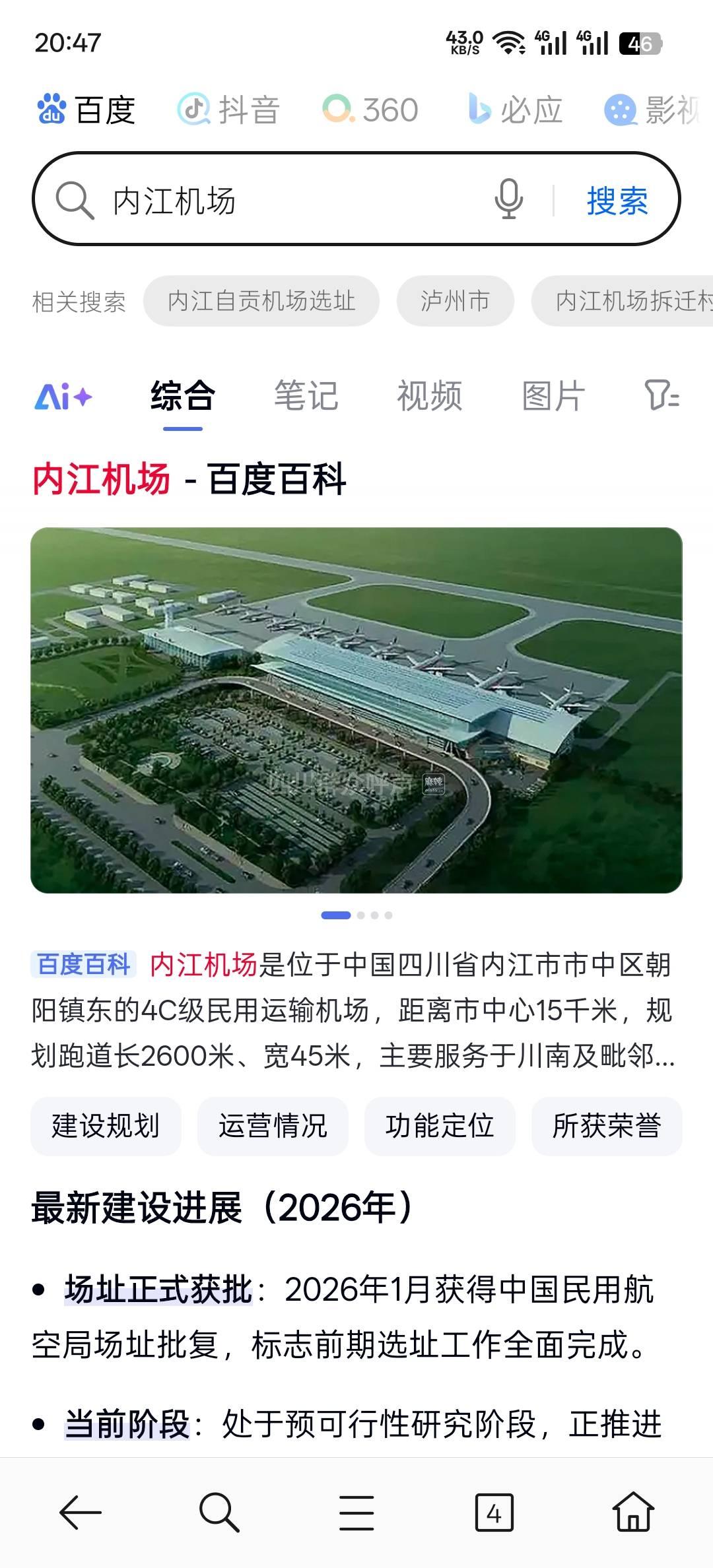Open the browser tabs switcher showing 4

(494, 1513)
